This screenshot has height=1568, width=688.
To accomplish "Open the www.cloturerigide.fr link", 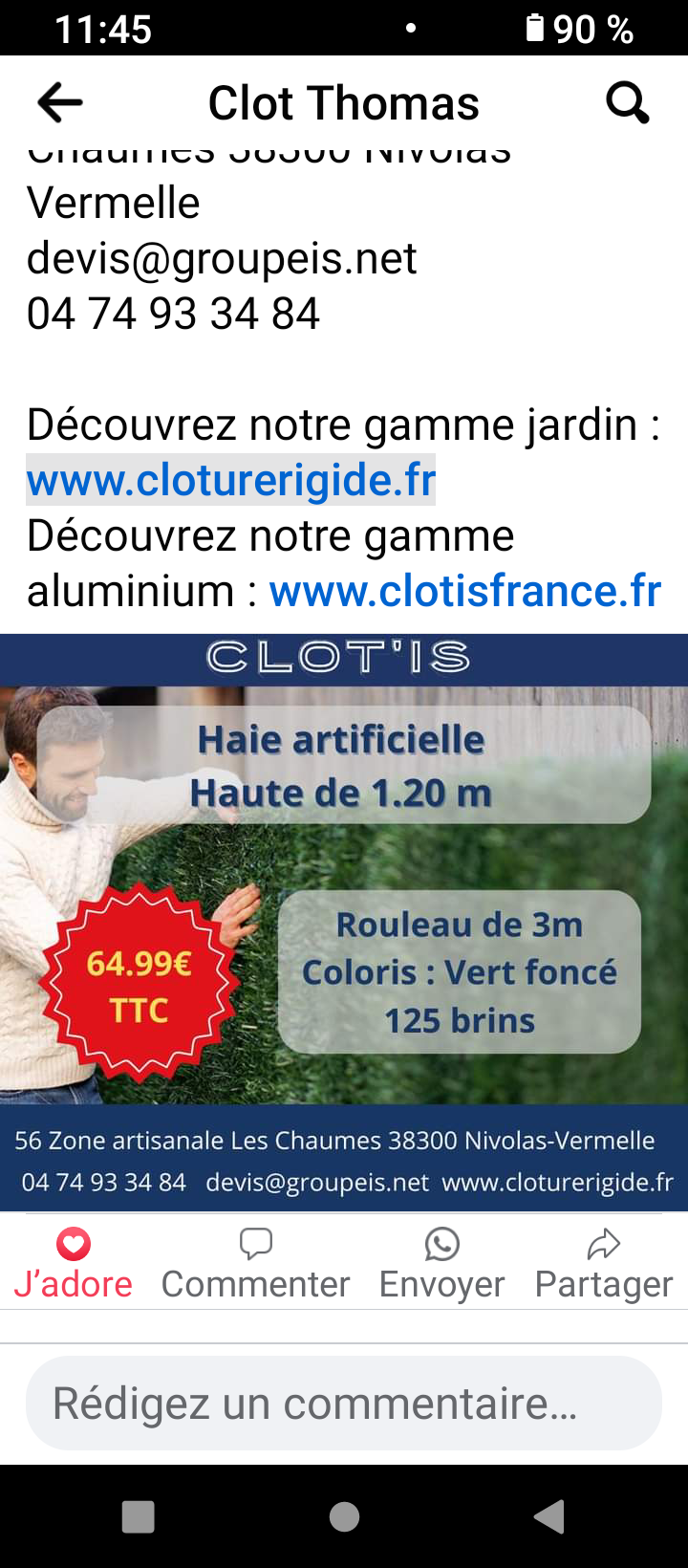I will click(231, 480).
